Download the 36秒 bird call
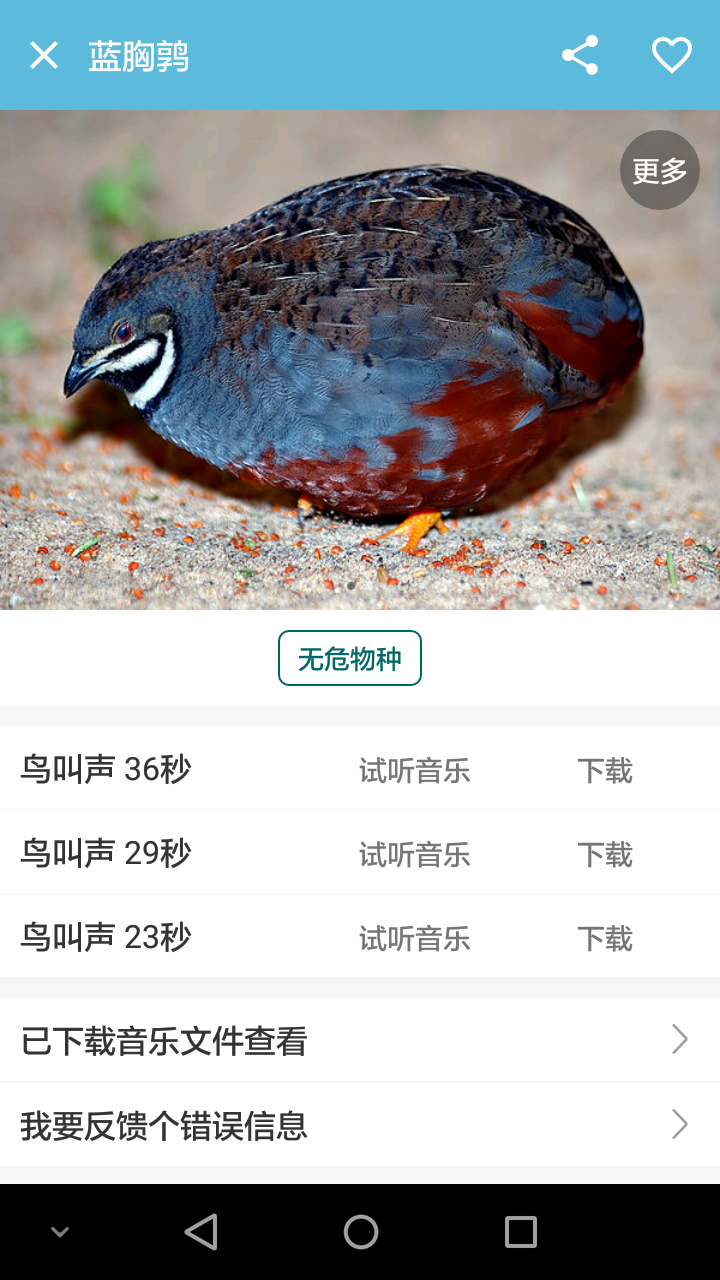The width and height of the screenshot is (720, 1280). click(605, 771)
